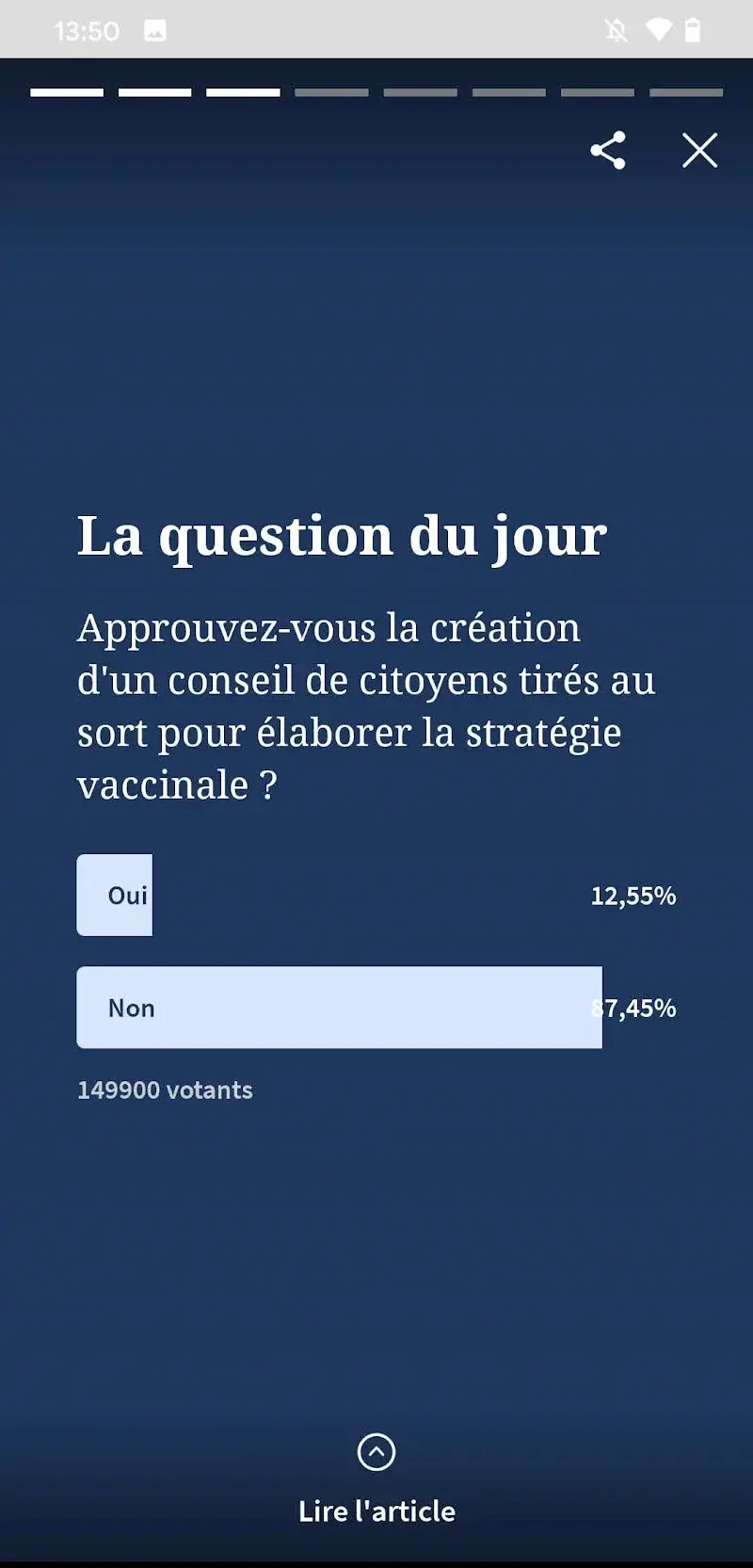753x1568 pixels.
Task: Tap the Non result bar showing 87,45%
Action: [339, 1007]
